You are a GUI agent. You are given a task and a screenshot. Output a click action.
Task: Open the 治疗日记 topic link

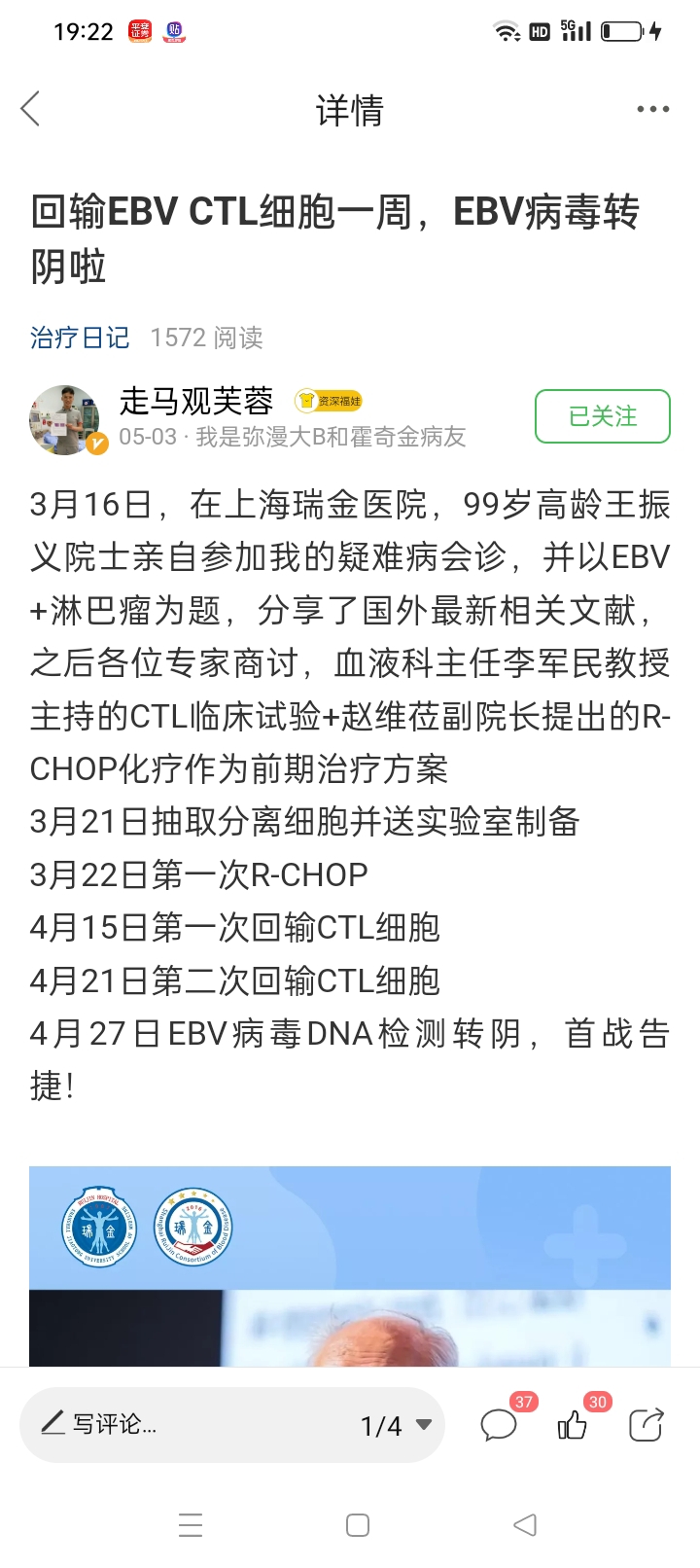[x=80, y=338]
